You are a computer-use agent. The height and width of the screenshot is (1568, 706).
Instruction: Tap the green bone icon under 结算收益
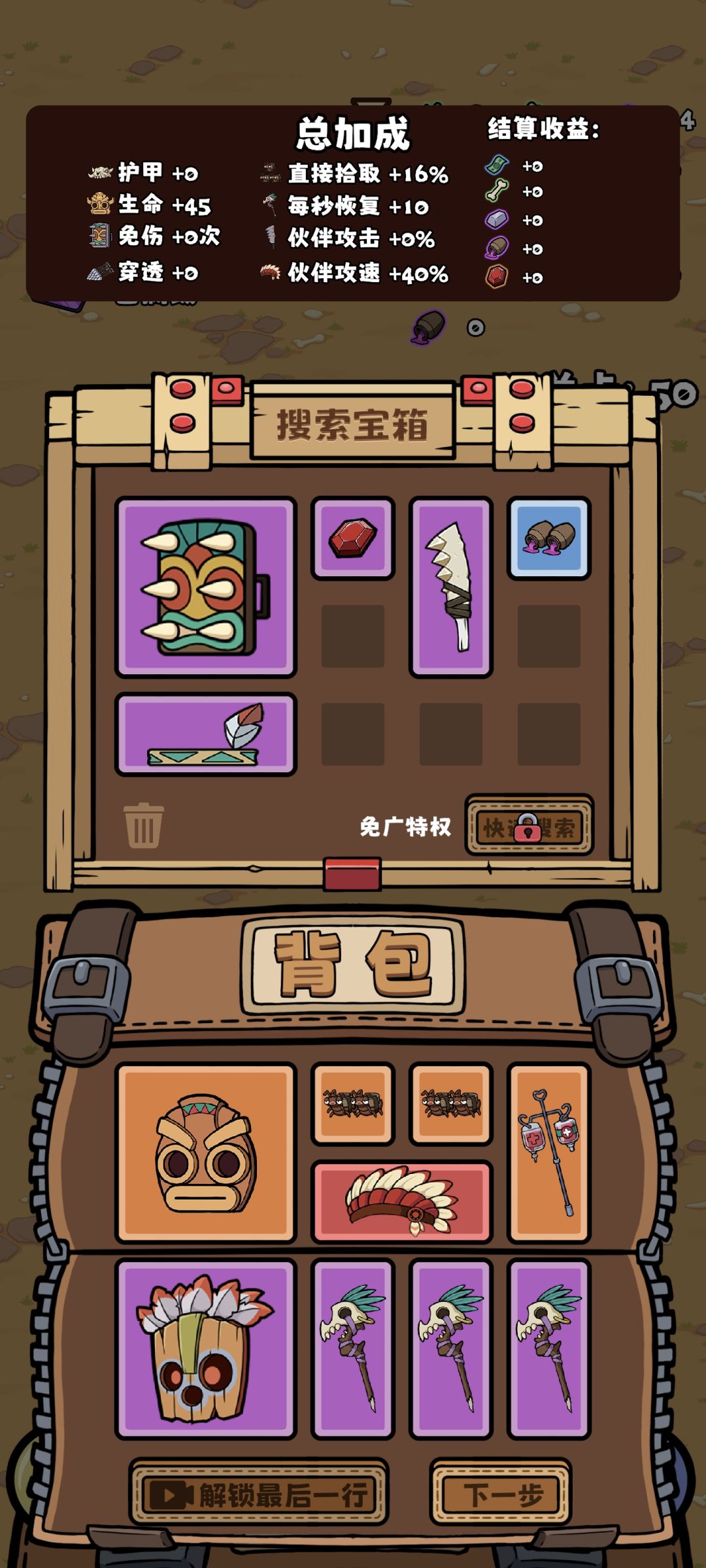click(497, 189)
